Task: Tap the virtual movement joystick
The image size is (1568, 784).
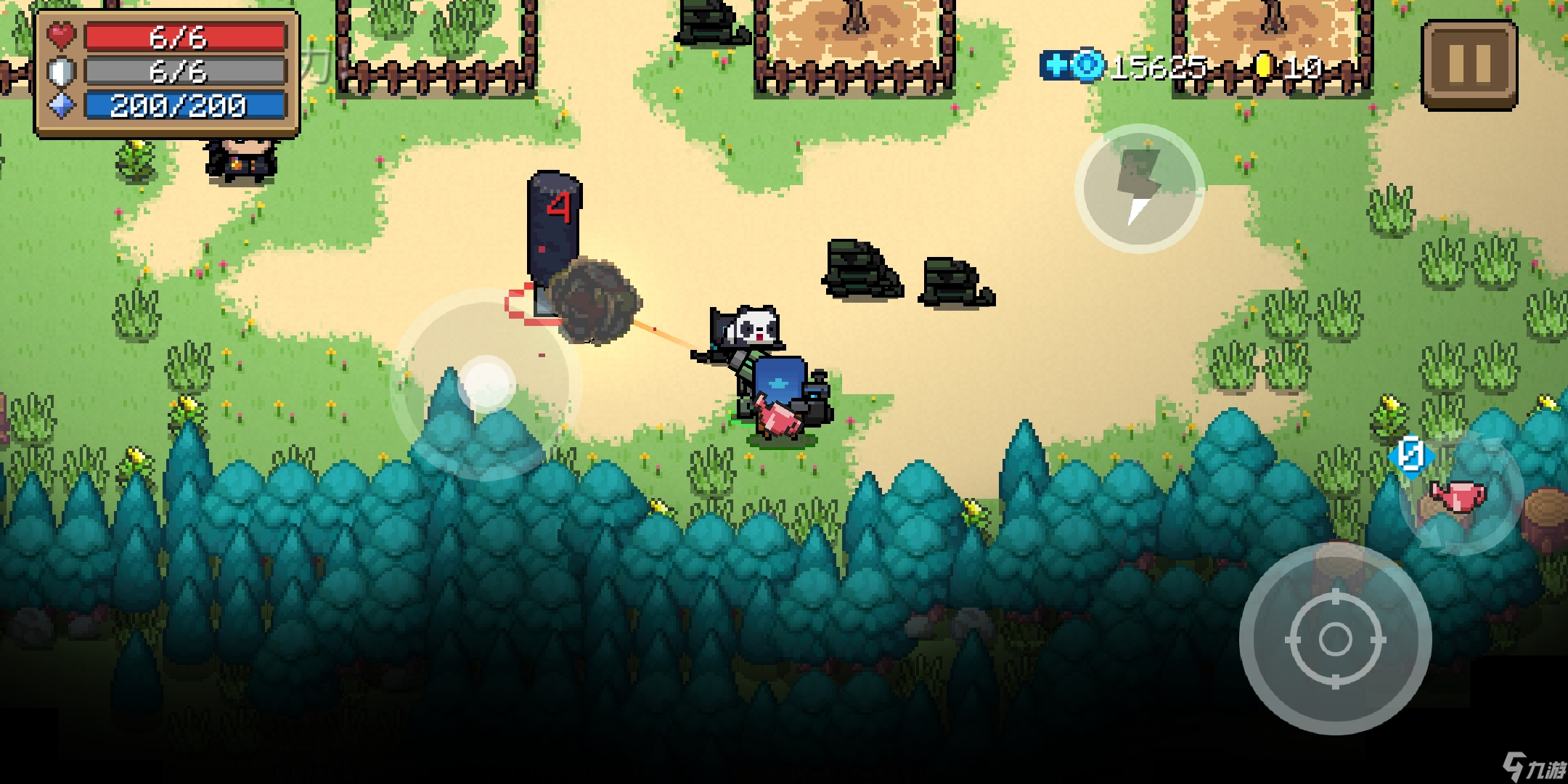Action: click(x=486, y=385)
